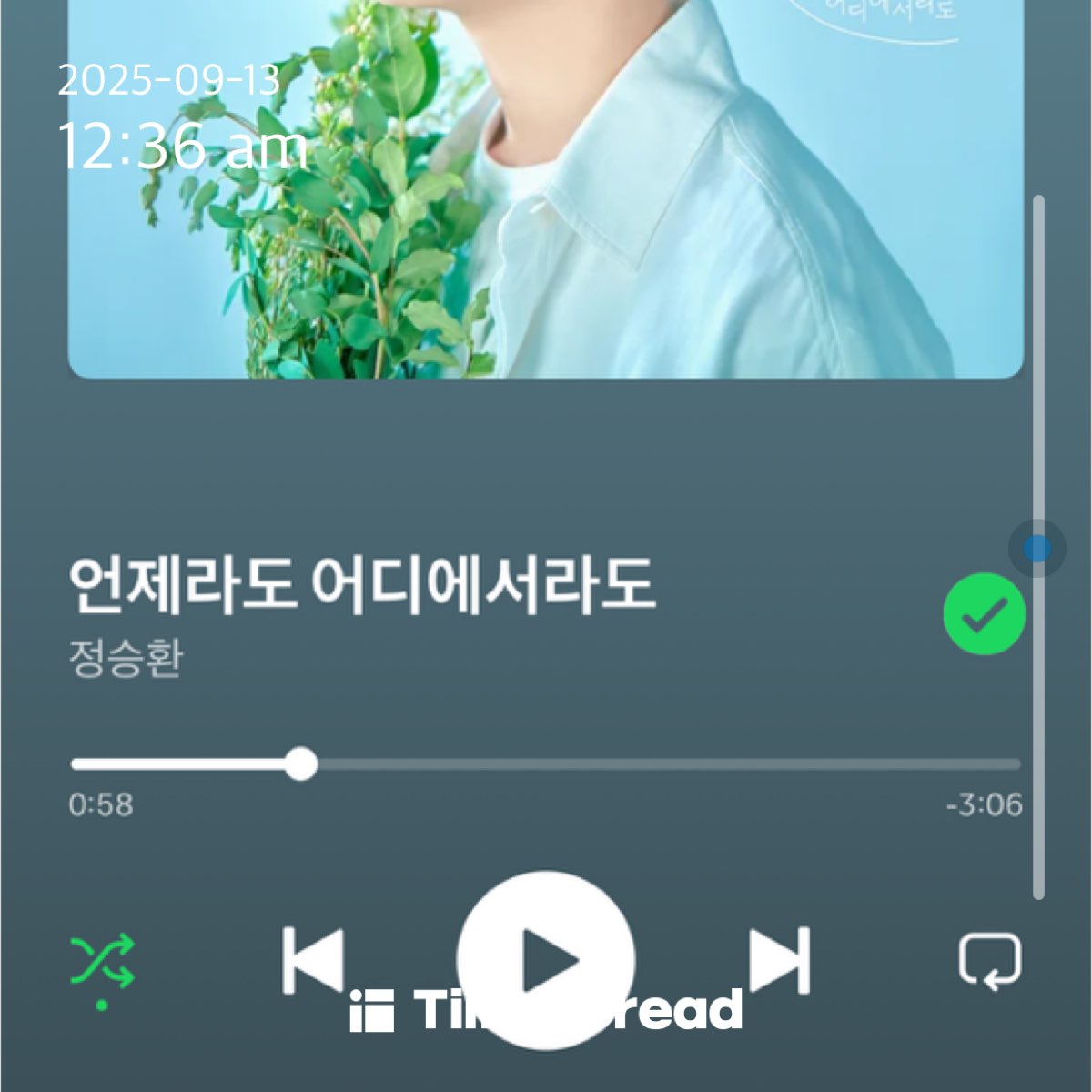
Task: Play the current song
Action: (545, 959)
